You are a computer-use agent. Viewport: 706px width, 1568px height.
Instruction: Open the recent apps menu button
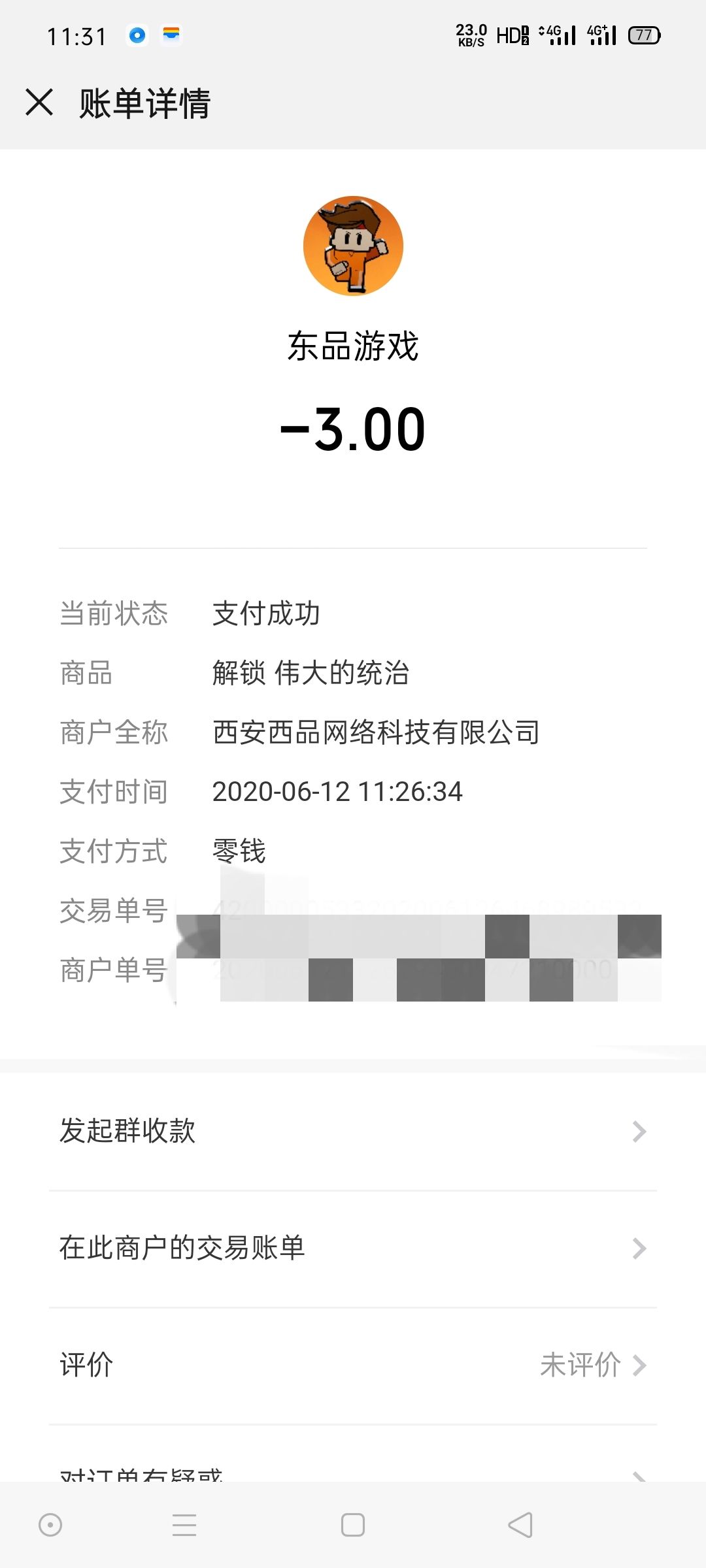pos(184,1525)
